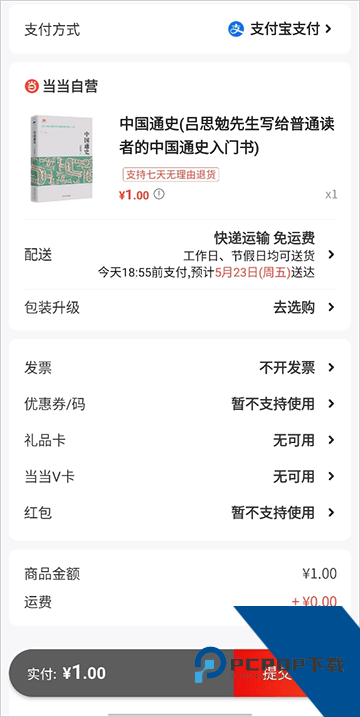Open the 当当V卡 row
This screenshot has height=717, width=360.
(180, 476)
